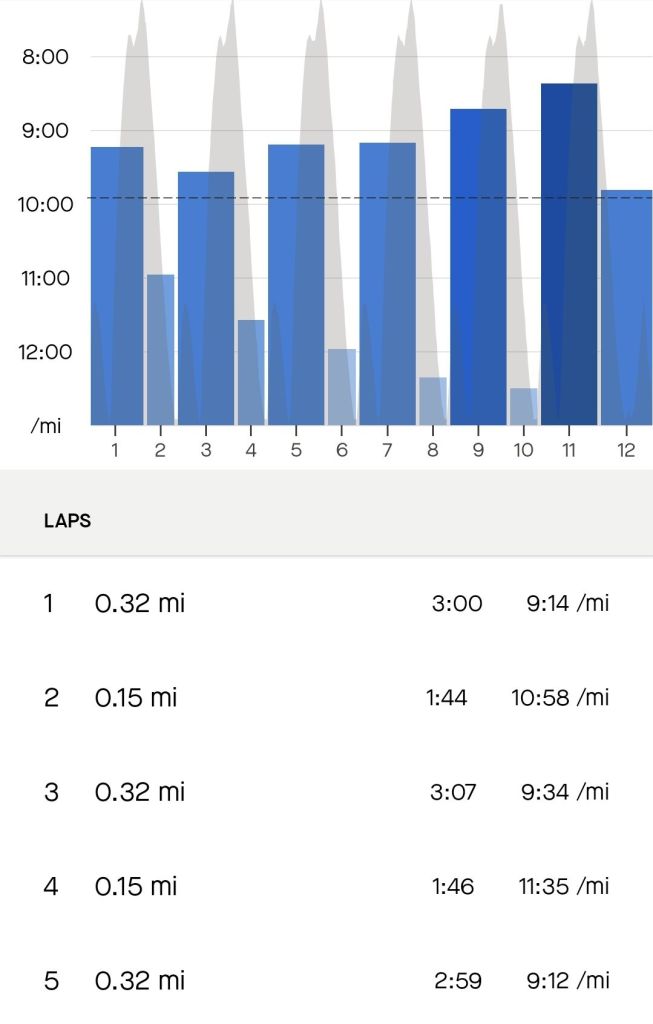This screenshot has height=1024, width=653.
Task: Select lap 1 row with 9:14 /mi pace
Action: (326, 604)
